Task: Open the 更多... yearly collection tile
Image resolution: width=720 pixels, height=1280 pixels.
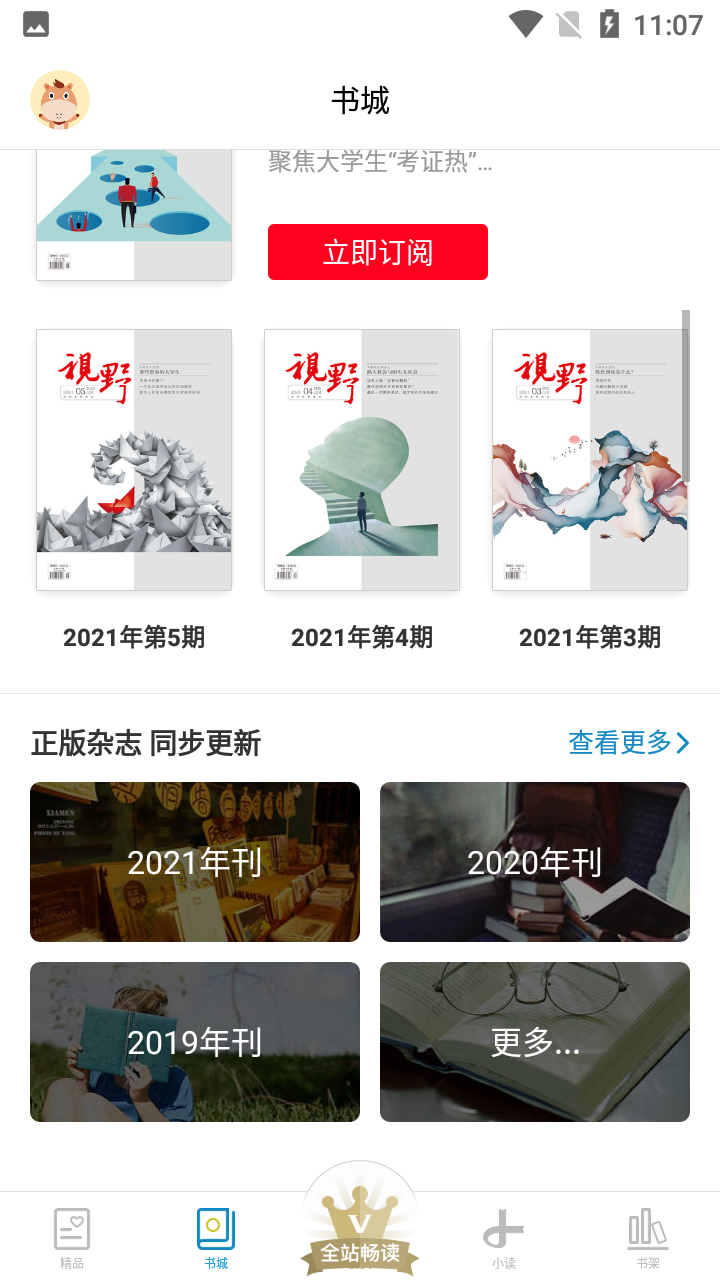Action: pos(534,1041)
